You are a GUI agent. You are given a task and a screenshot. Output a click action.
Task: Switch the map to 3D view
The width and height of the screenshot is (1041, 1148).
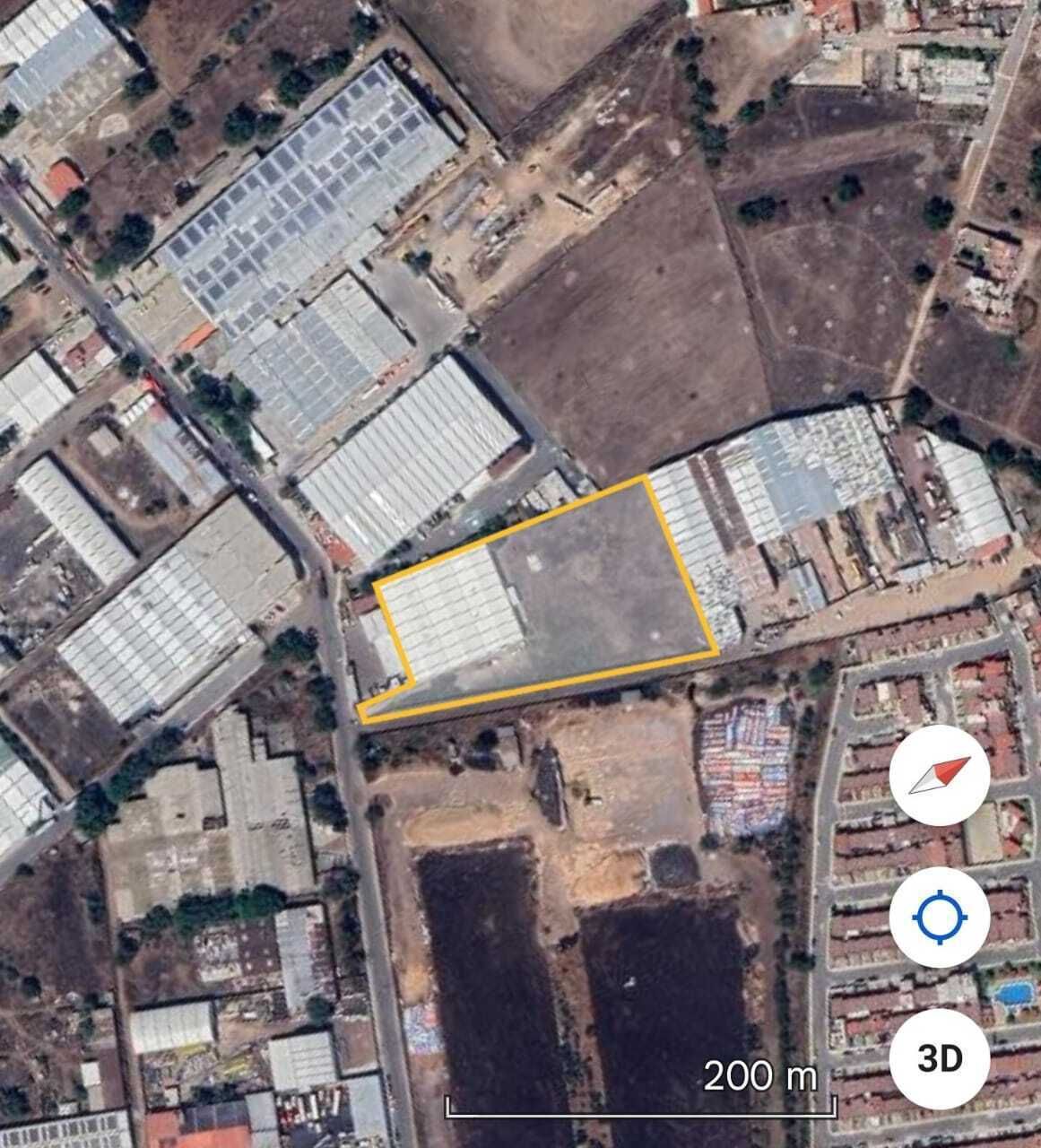(939, 1059)
